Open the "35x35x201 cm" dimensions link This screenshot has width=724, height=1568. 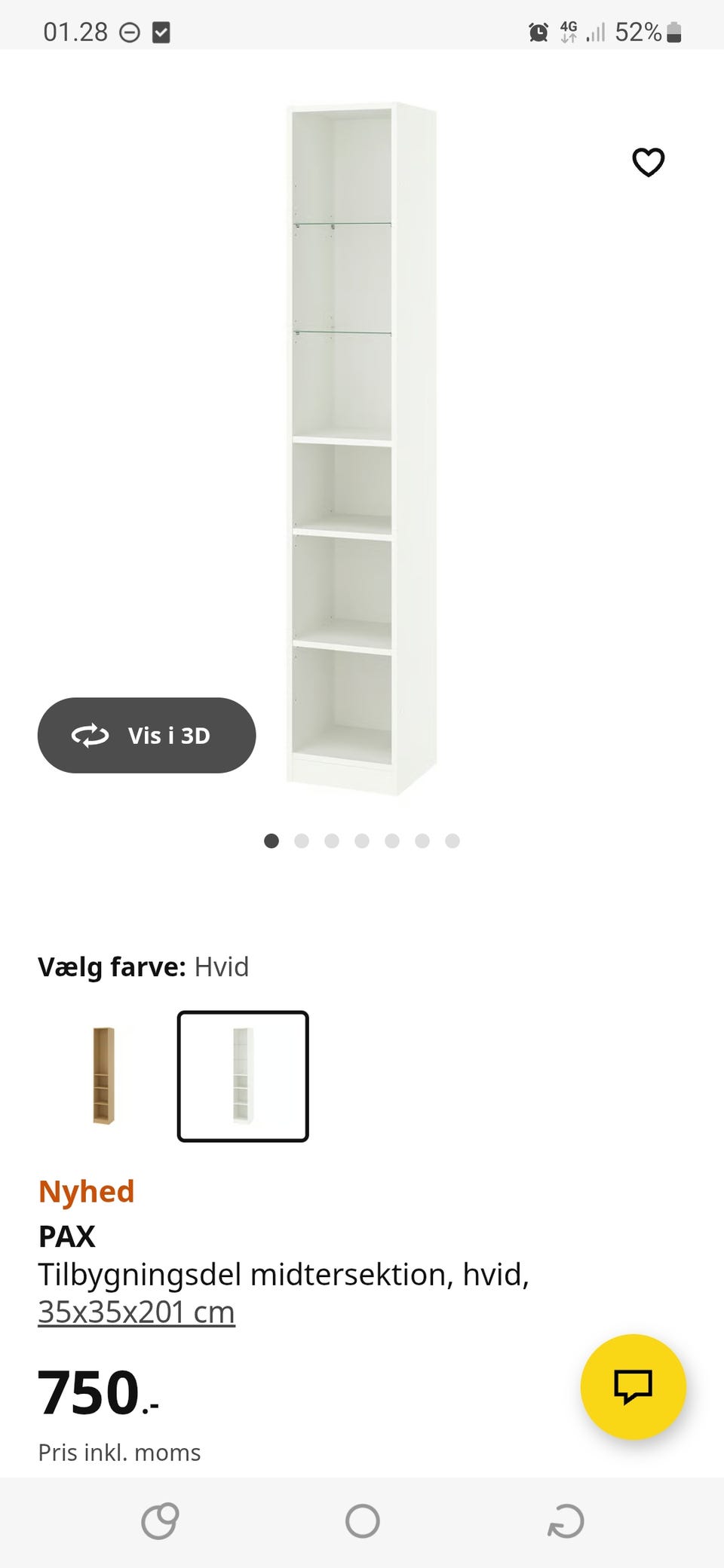(136, 1312)
